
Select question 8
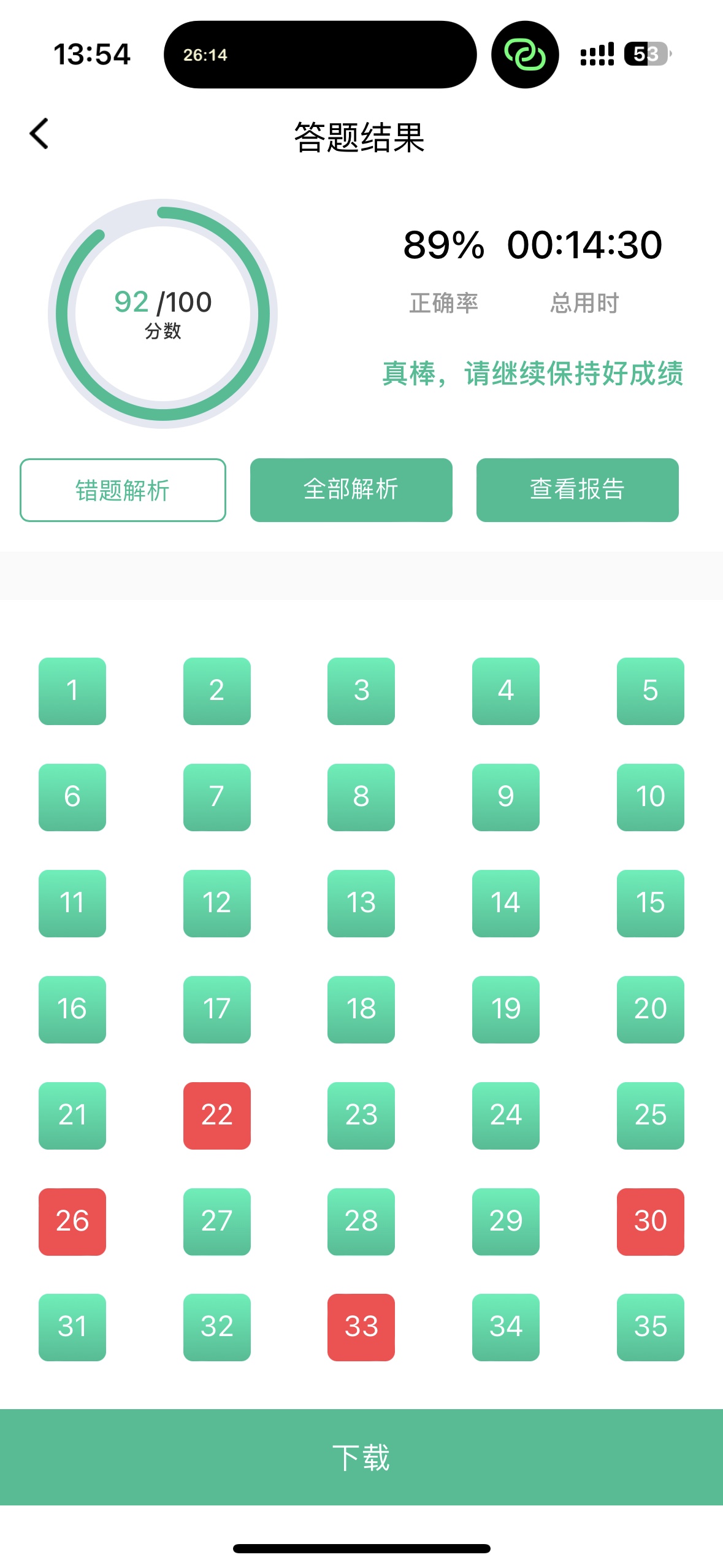(x=361, y=797)
